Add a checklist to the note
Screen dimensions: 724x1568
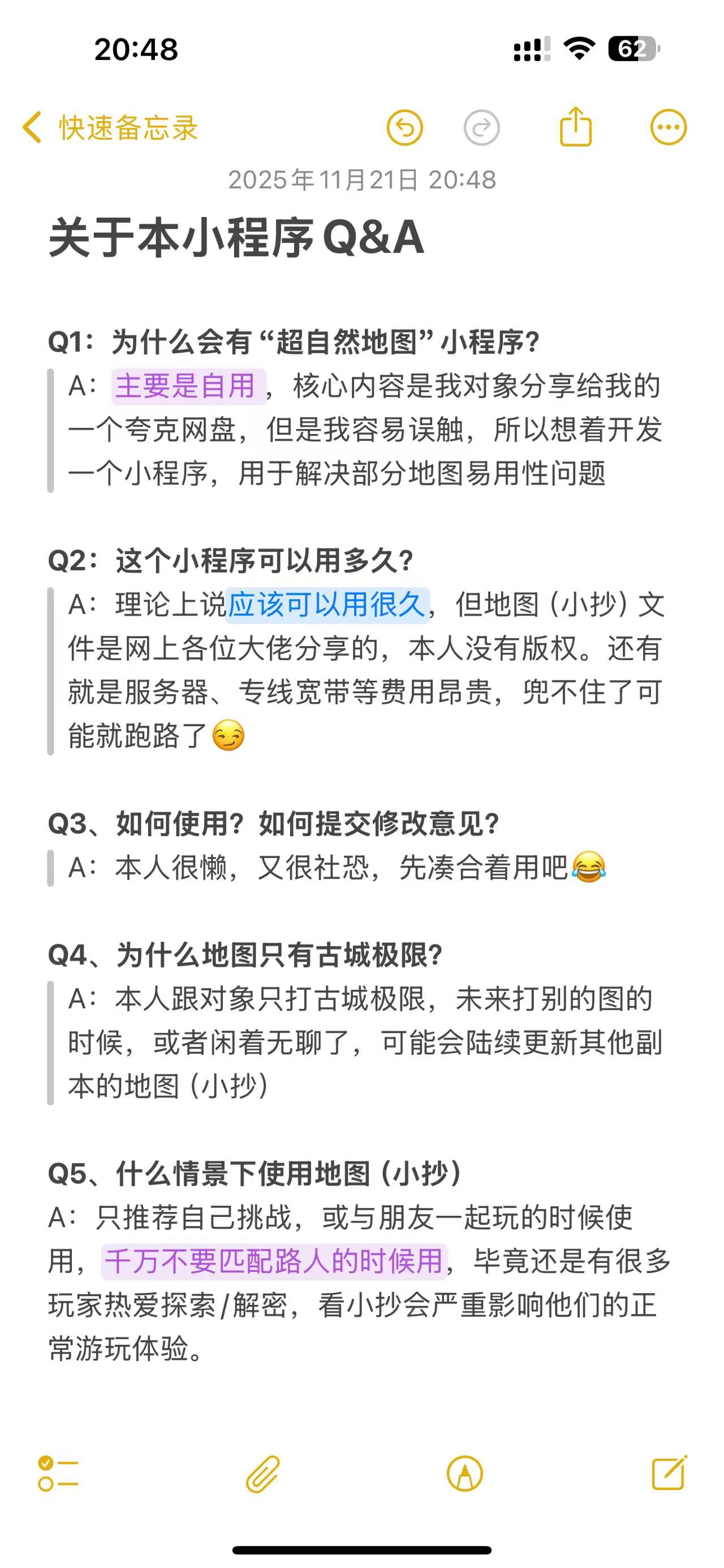58,1474
